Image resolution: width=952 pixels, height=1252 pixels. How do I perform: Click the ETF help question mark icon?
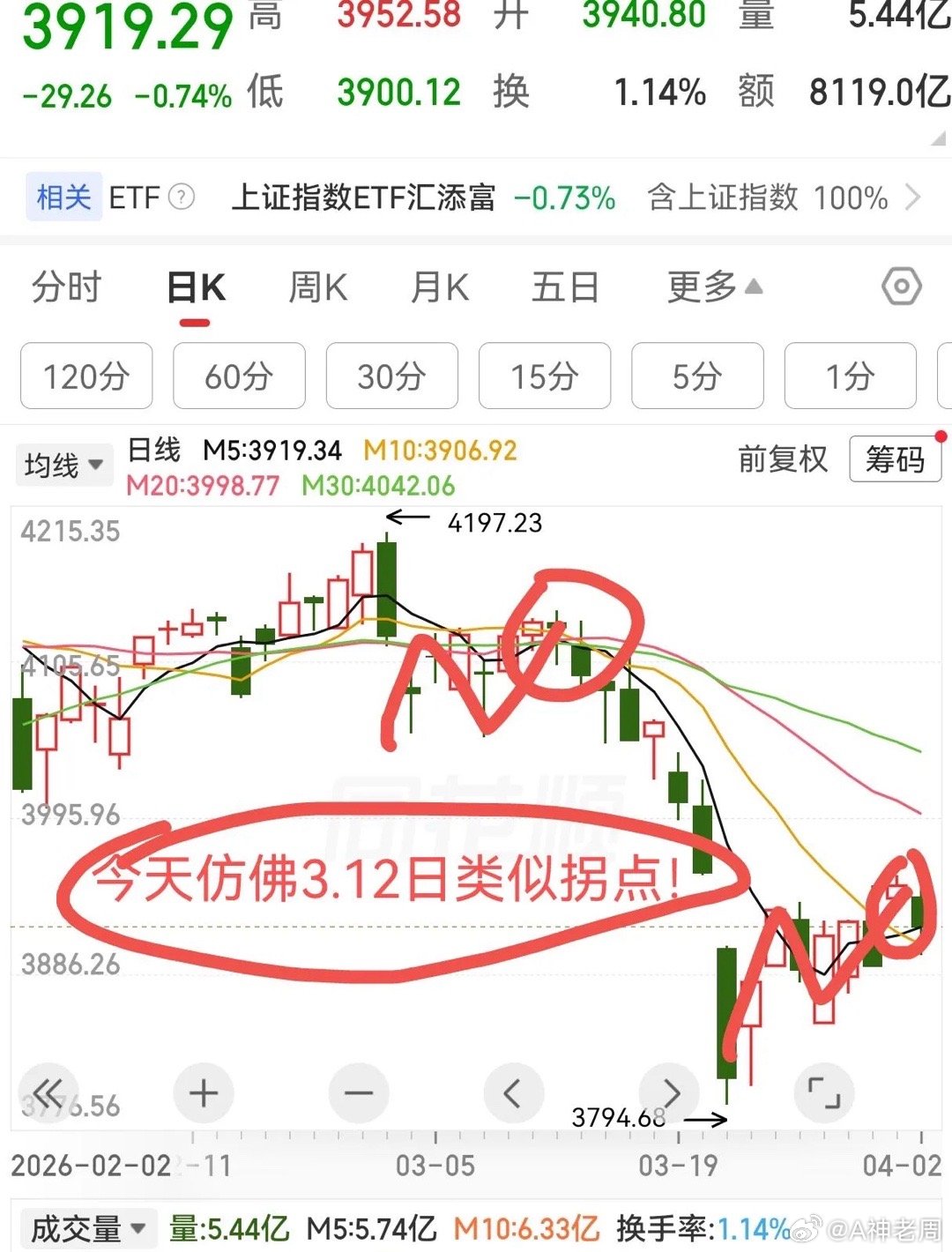(x=182, y=197)
